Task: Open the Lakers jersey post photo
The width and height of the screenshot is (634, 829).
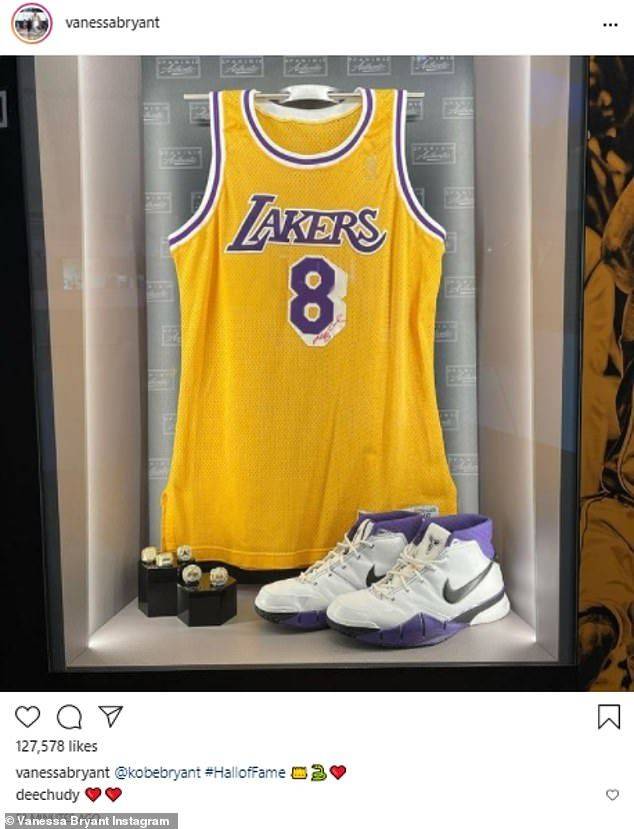Action: (x=316, y=370)
